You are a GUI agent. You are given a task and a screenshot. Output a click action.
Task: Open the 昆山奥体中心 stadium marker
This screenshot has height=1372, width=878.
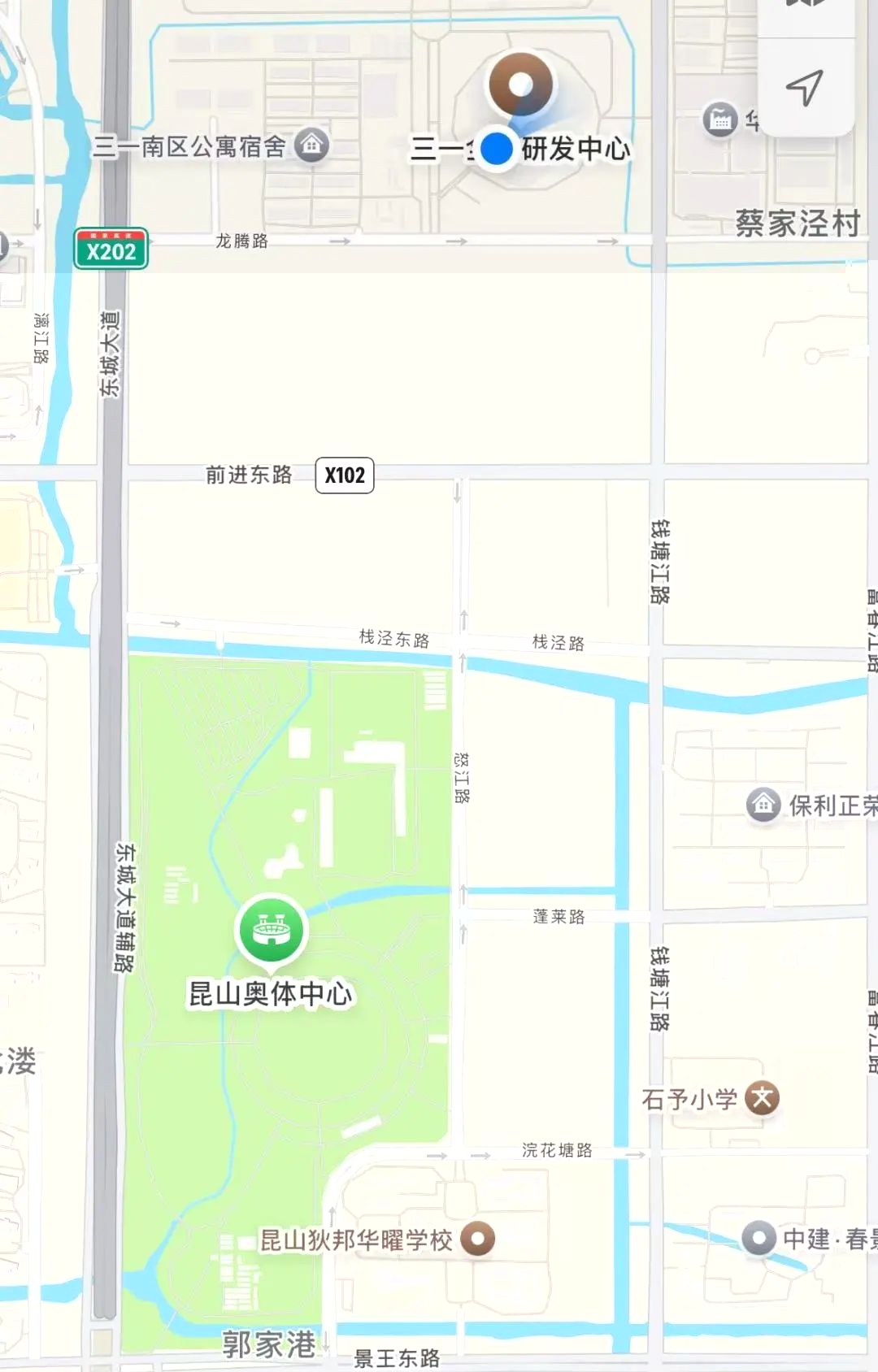point(271,929)
